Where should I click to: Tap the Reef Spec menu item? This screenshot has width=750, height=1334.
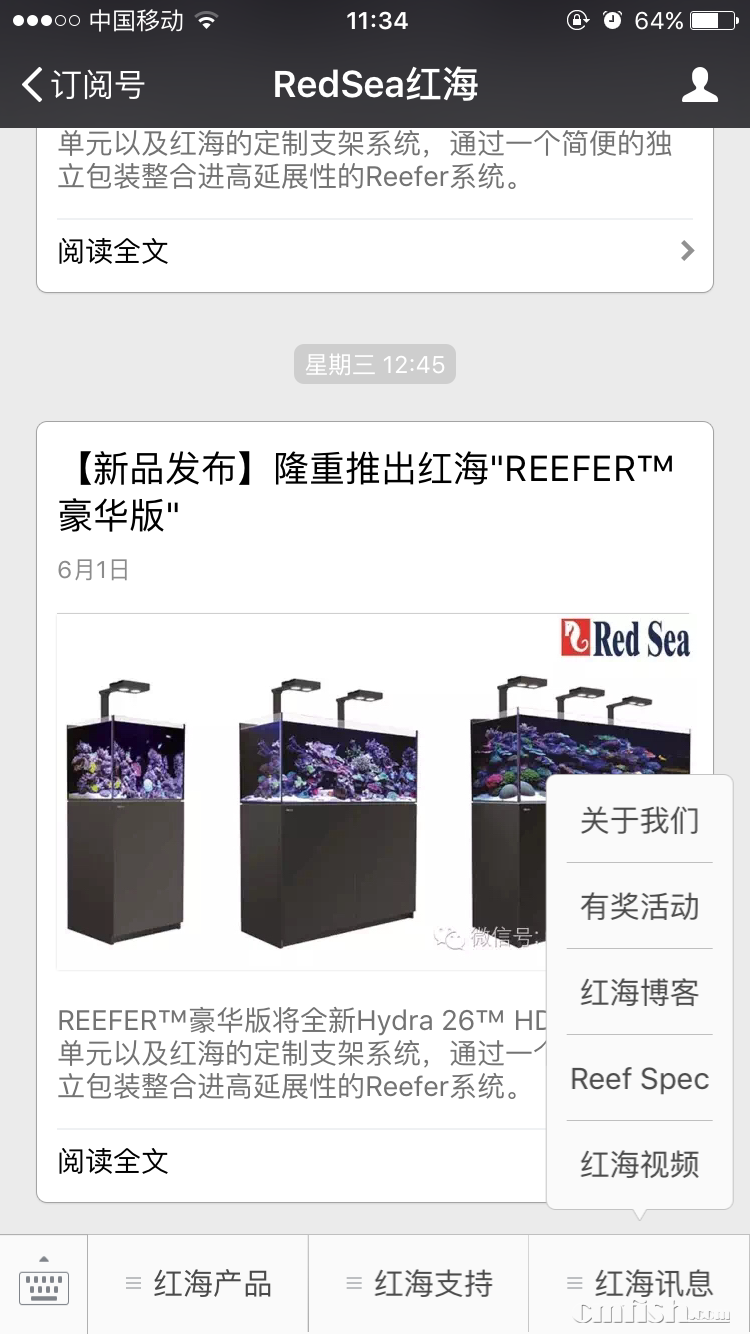(639, 1079)
